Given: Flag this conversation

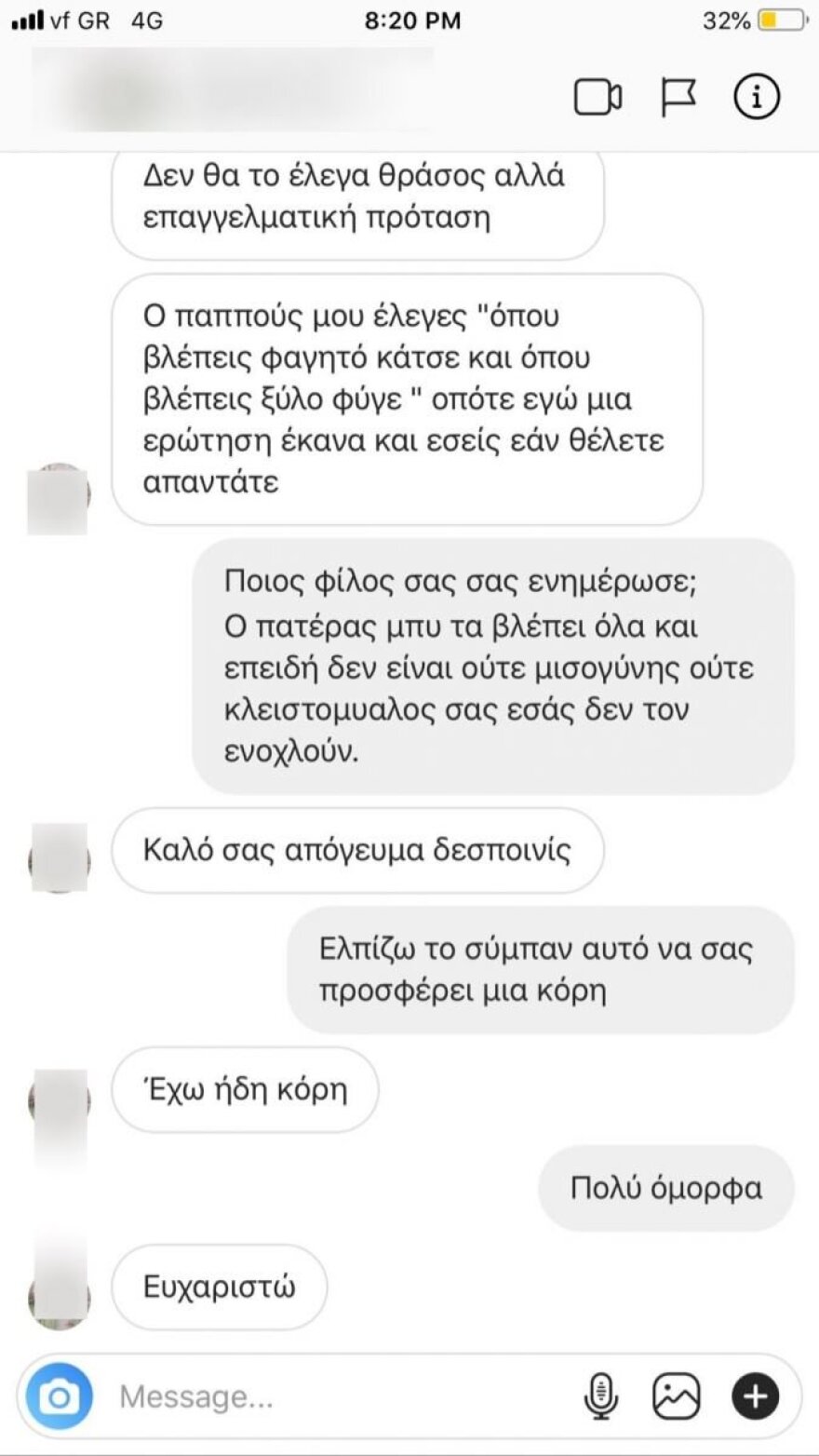Looking at the screenshot, I should tap(680, 95).
